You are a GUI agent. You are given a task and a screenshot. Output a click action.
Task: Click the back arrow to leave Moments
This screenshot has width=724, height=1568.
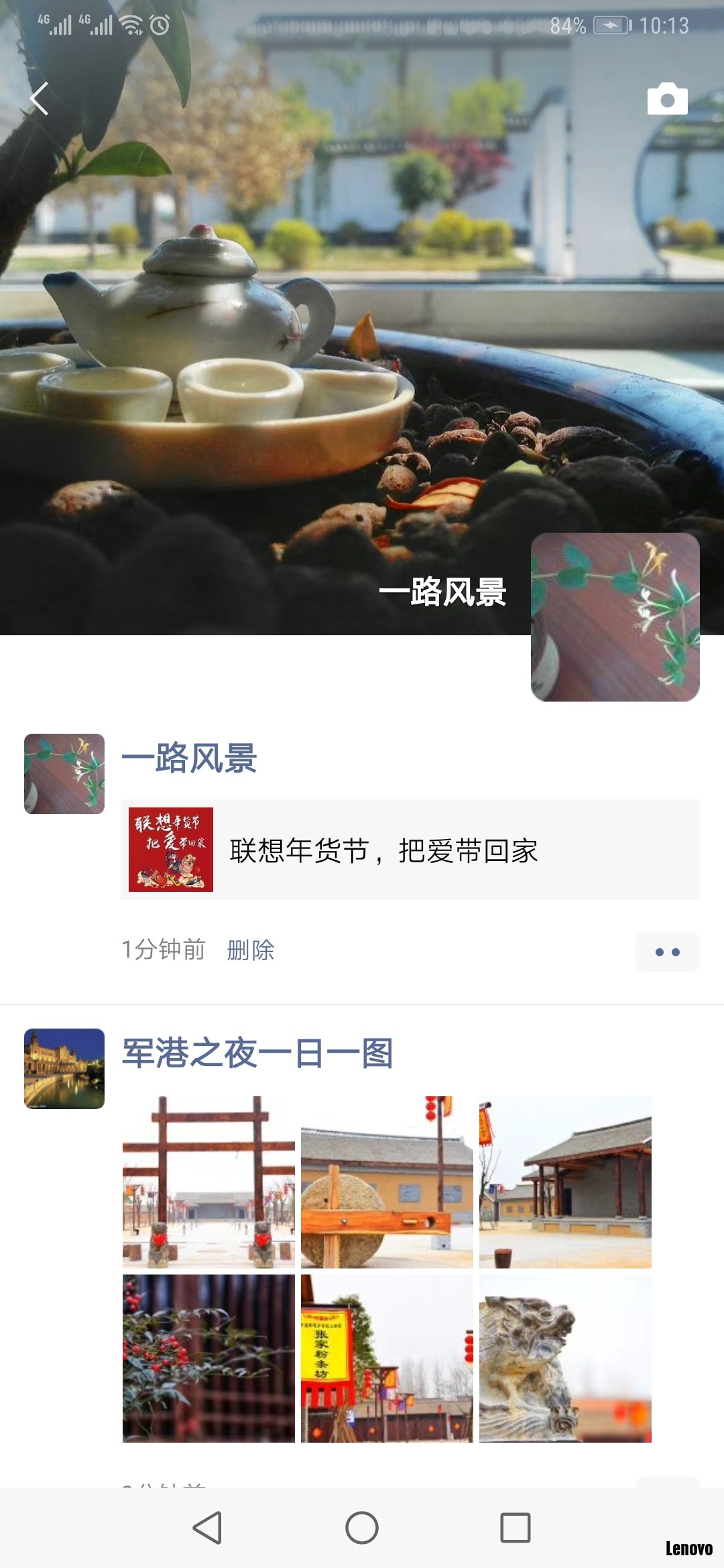38,99
